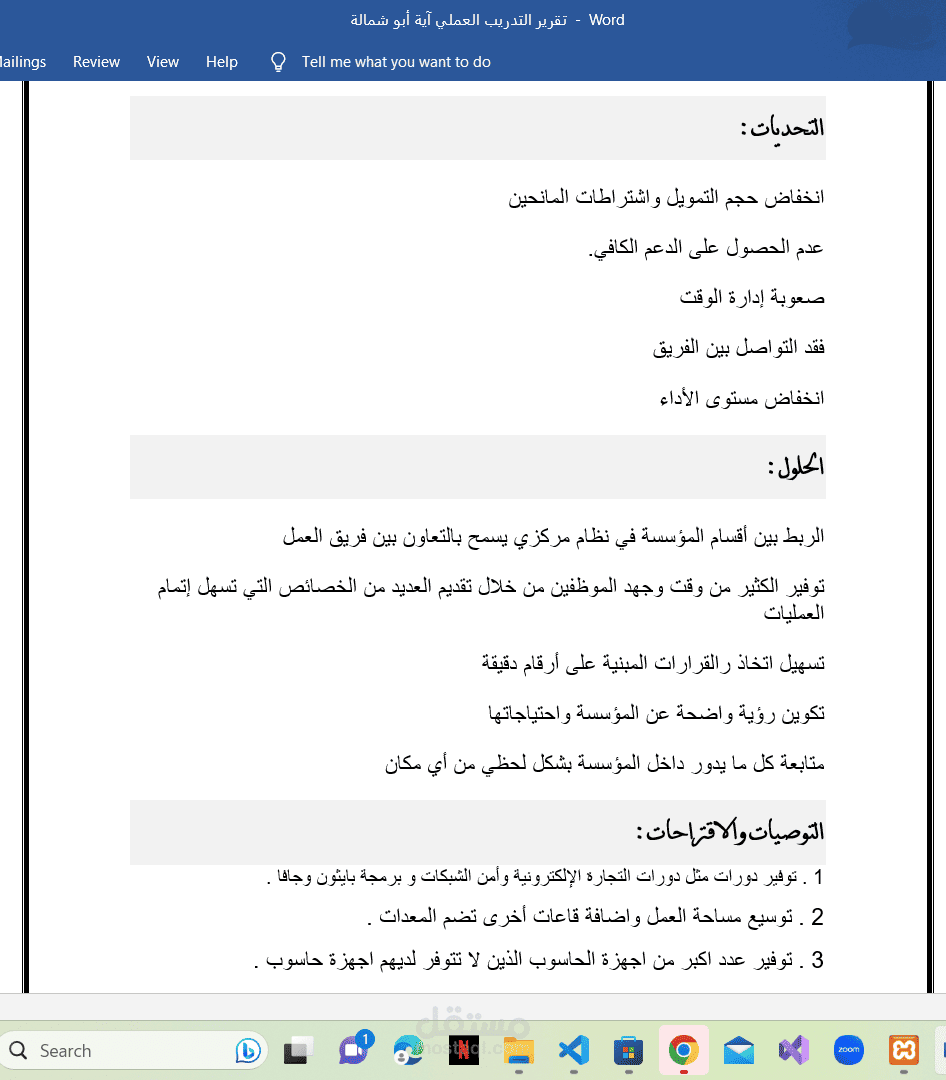Screen dimensions: 946x1080
Task: Open the Help tab
Action: [x=222, y=62]
